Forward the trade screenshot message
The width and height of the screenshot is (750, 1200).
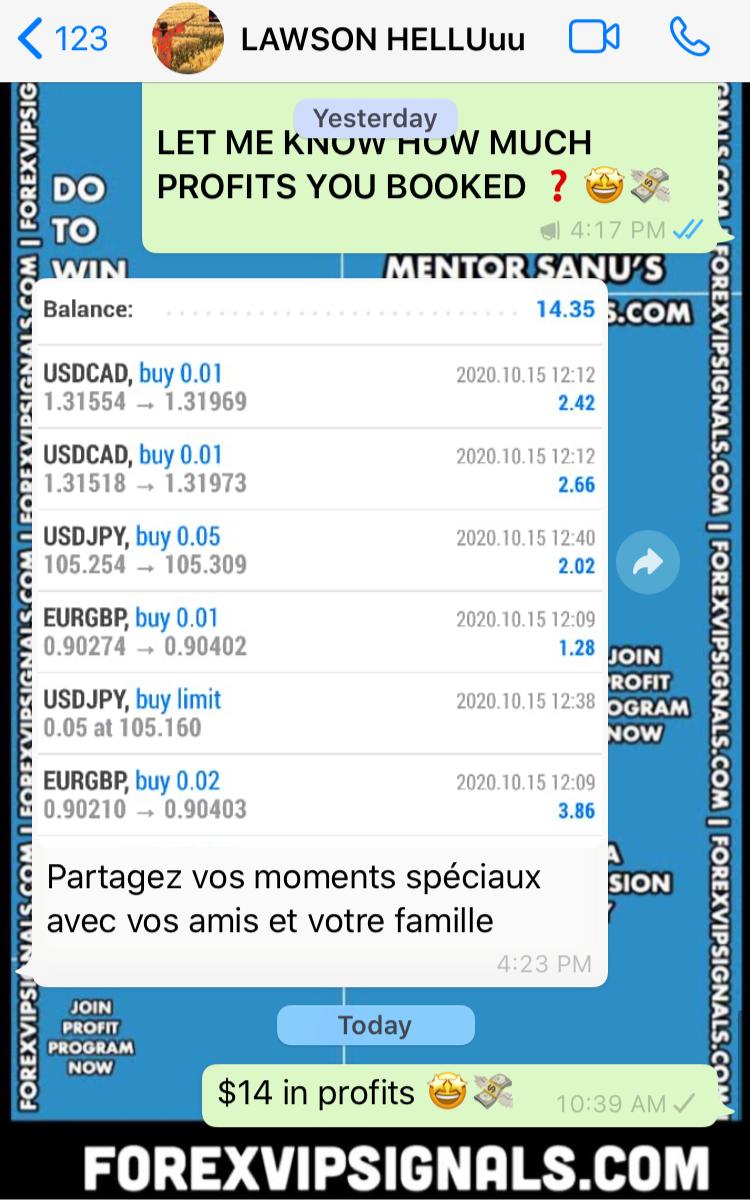(647, 563)
